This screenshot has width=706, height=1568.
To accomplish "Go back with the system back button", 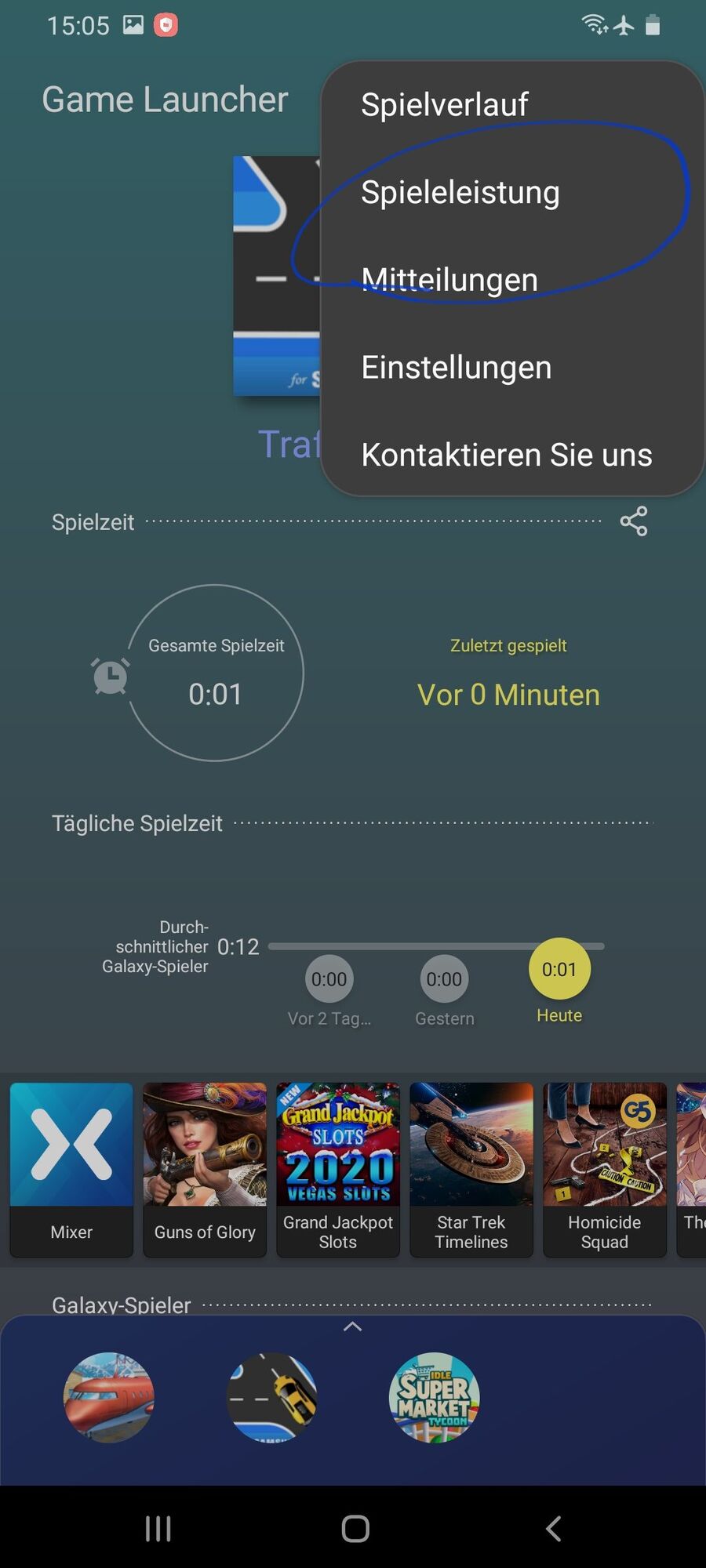I will point(553,1528).
